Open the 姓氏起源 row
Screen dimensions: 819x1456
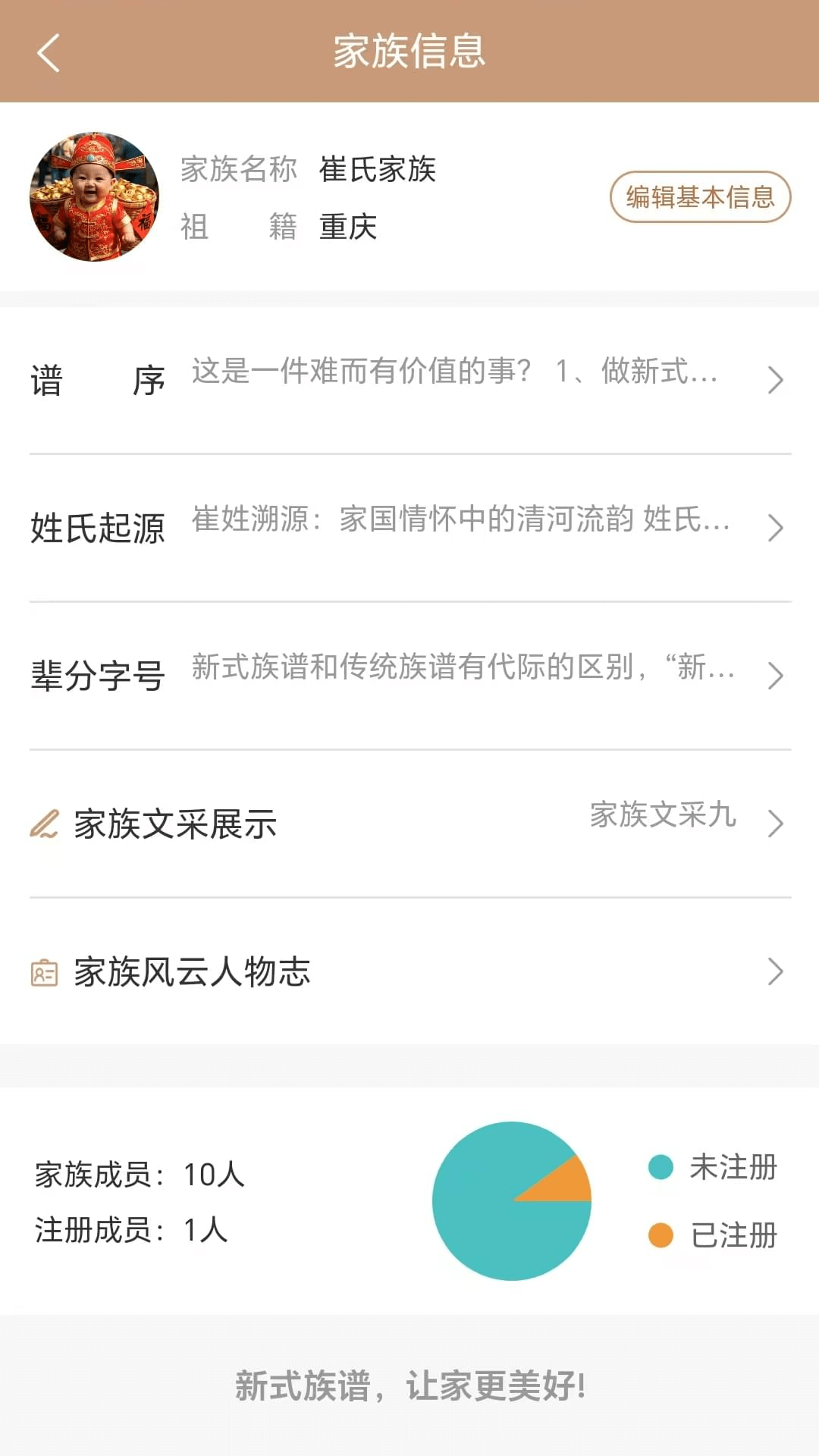point(409,528)
